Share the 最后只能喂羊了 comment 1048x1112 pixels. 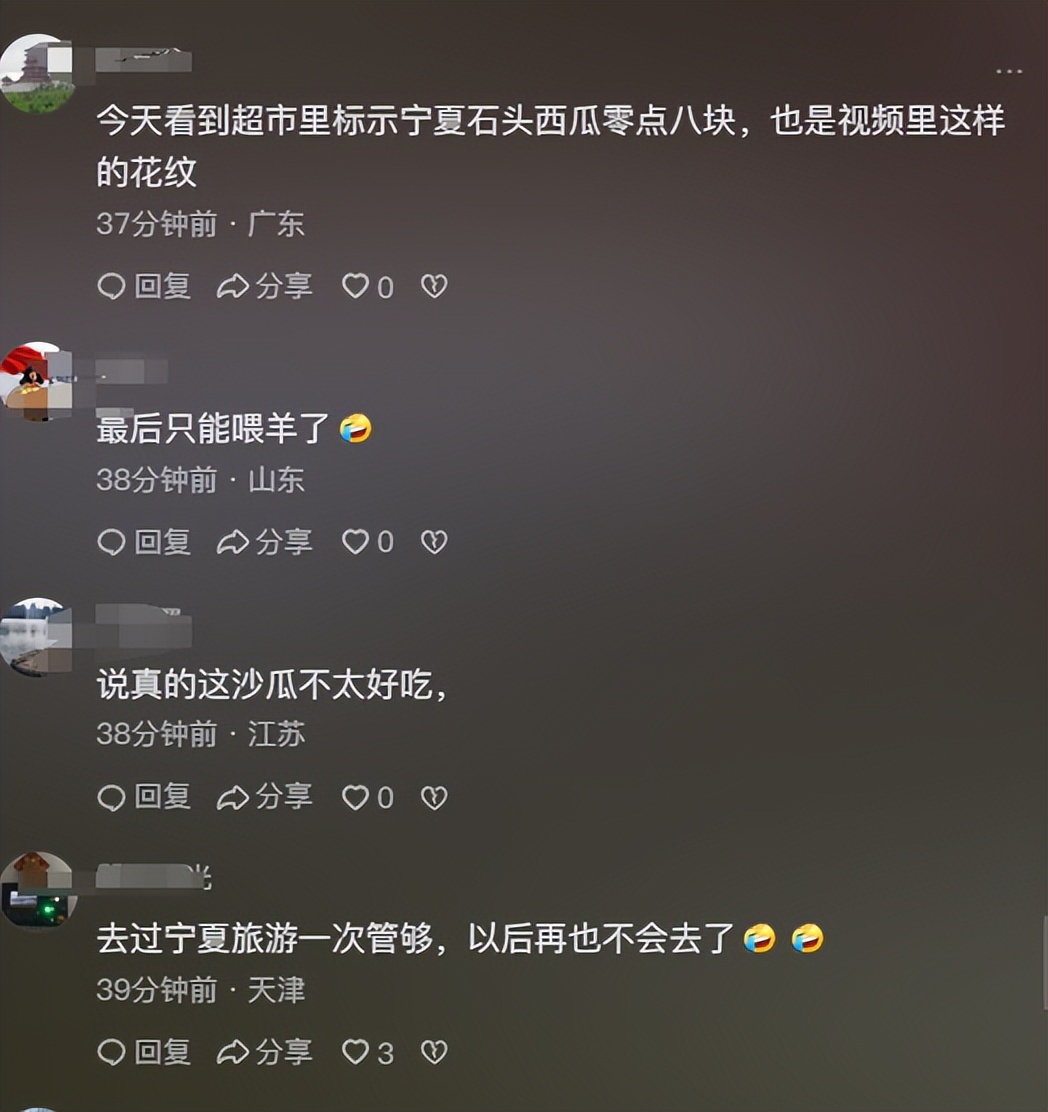265,542
